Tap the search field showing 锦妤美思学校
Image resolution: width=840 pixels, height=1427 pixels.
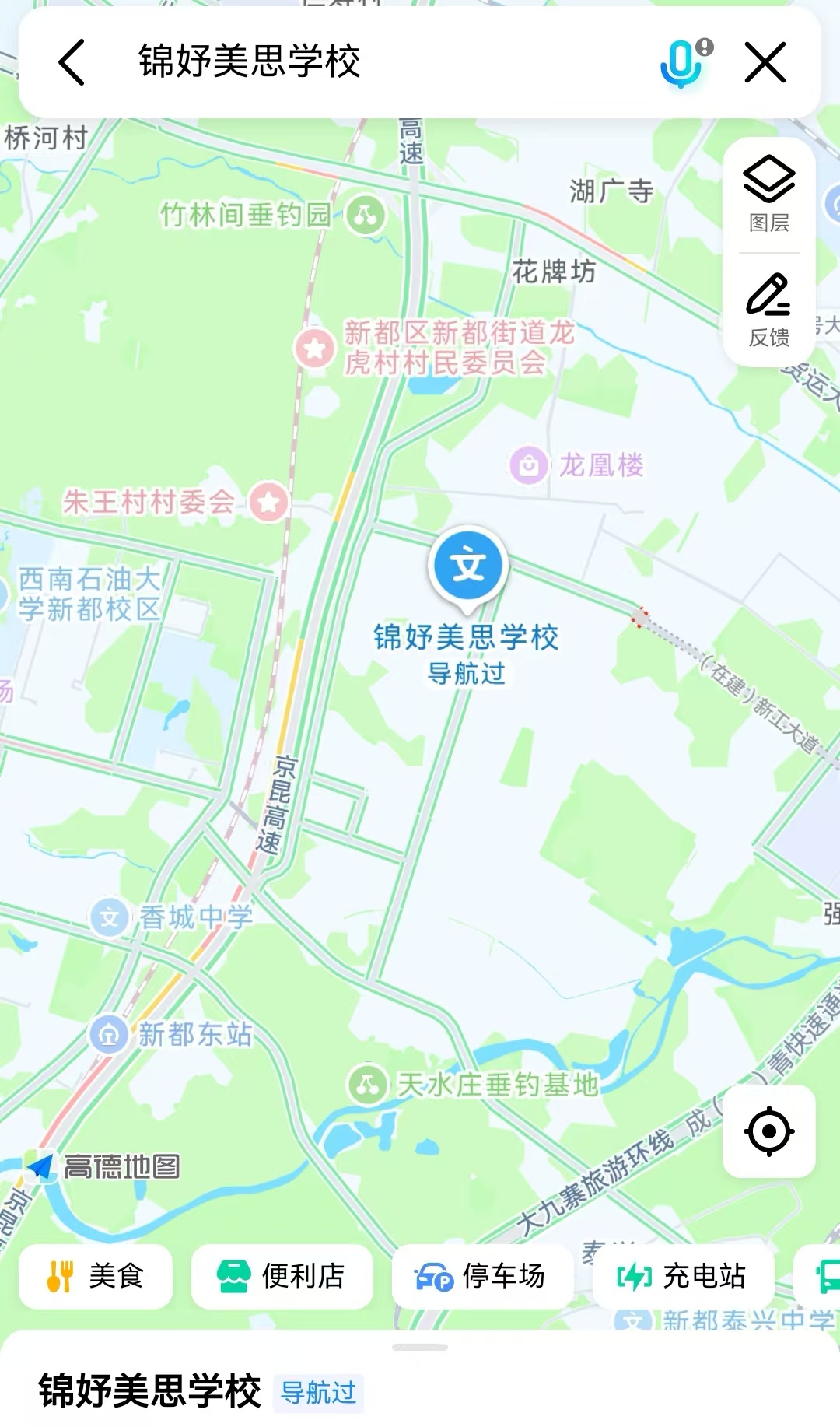373,62
